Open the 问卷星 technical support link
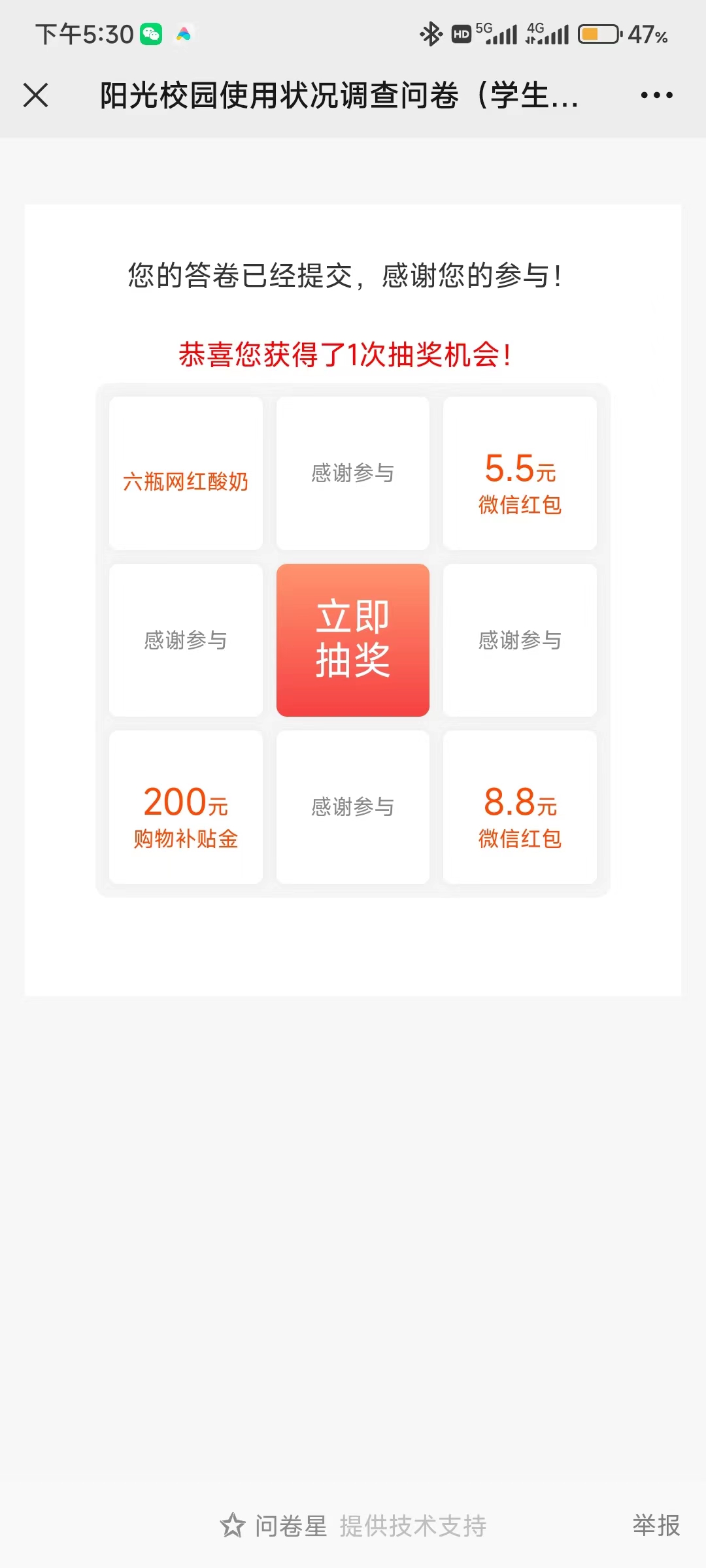This screenshot has height=1568, width=706. click(x=353, y=1526)
